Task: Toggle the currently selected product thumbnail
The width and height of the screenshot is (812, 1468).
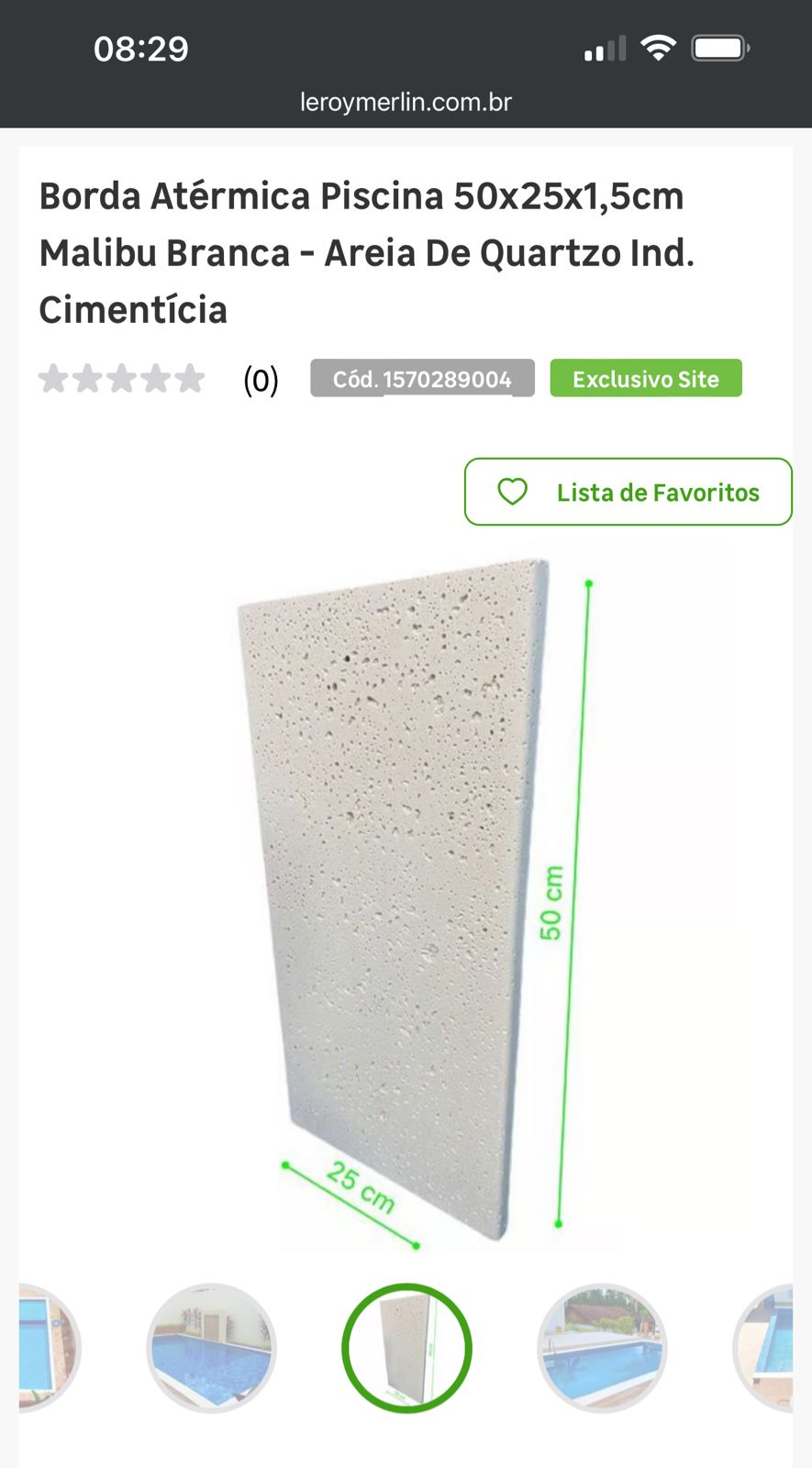Action: click(407, 1349)
